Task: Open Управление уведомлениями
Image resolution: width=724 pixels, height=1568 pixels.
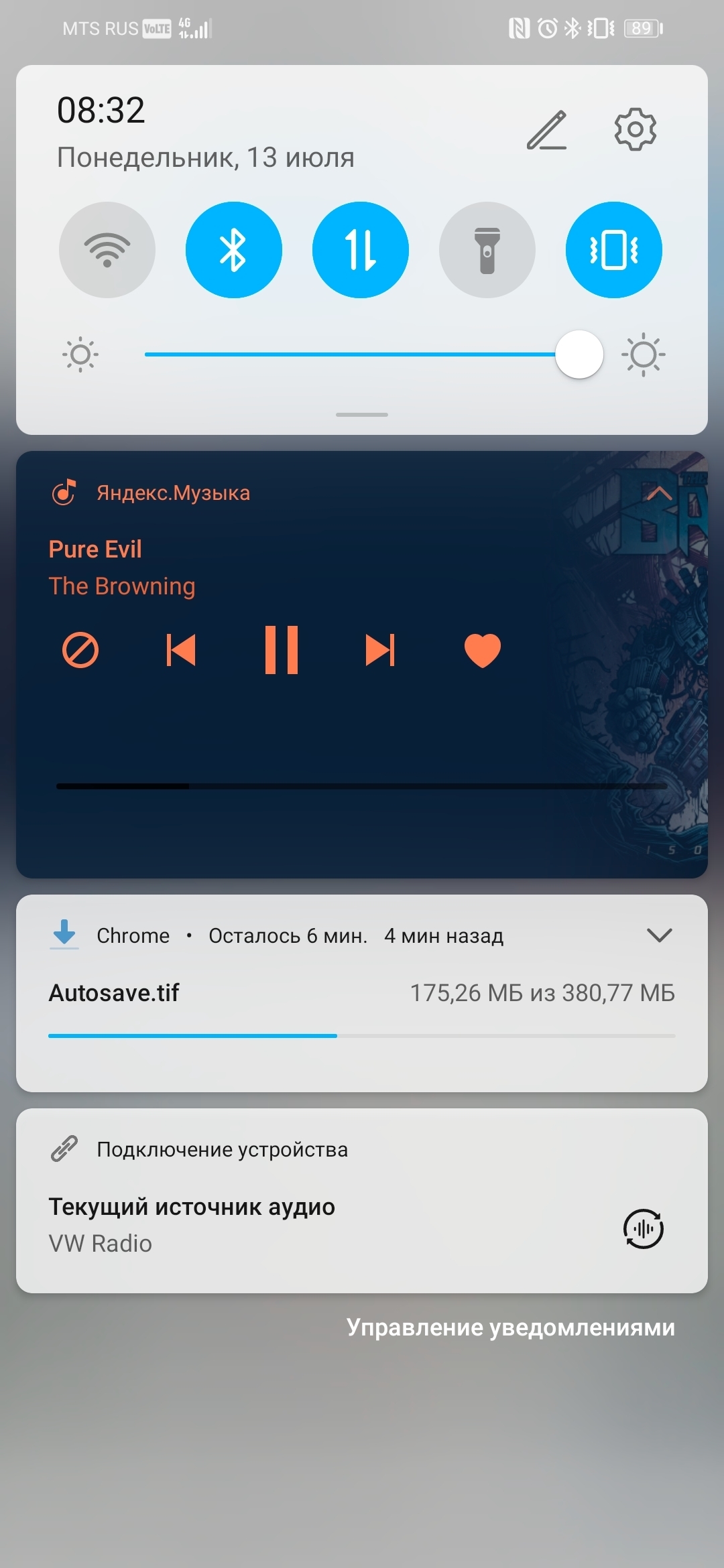Action: pyautogui.click(x=510, y=1327)
